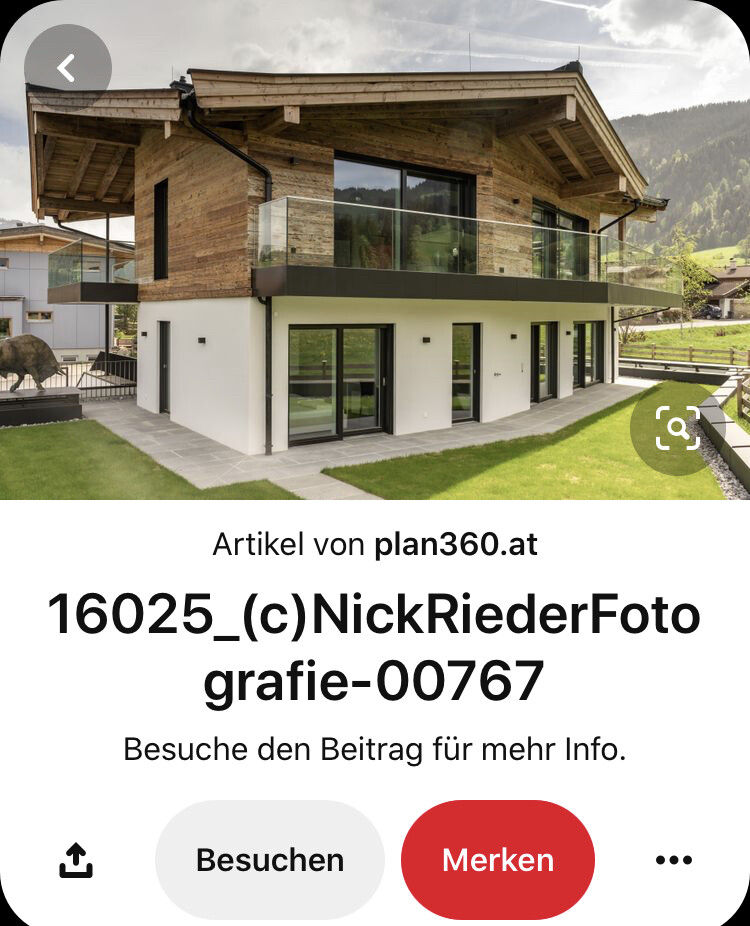Save the pin with Merken

click(x=498, y=860)
